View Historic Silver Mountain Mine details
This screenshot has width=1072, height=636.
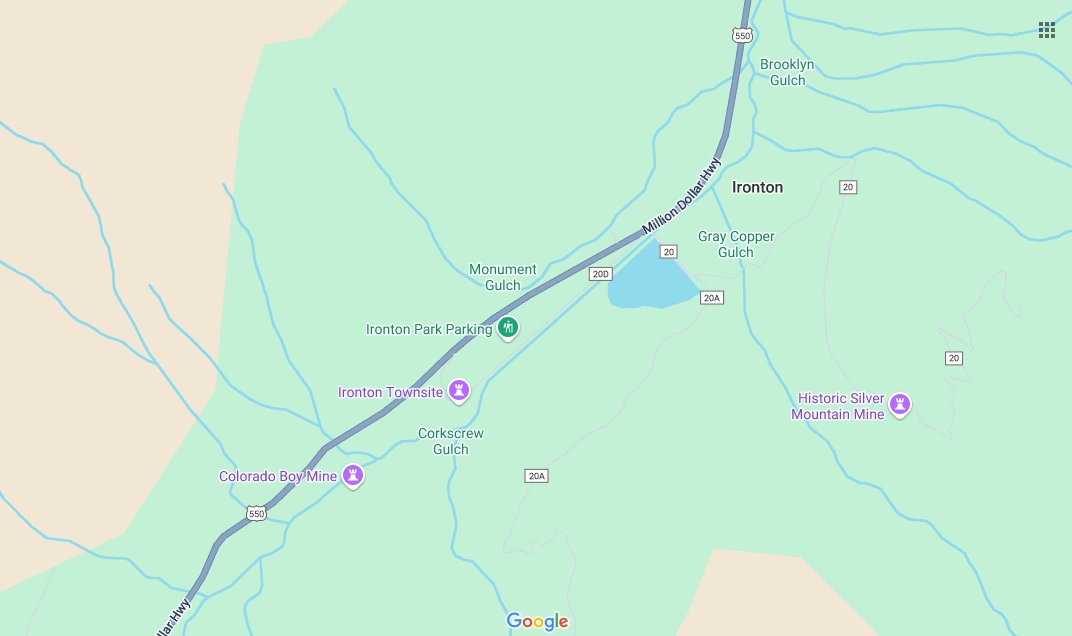click(900, 404)
